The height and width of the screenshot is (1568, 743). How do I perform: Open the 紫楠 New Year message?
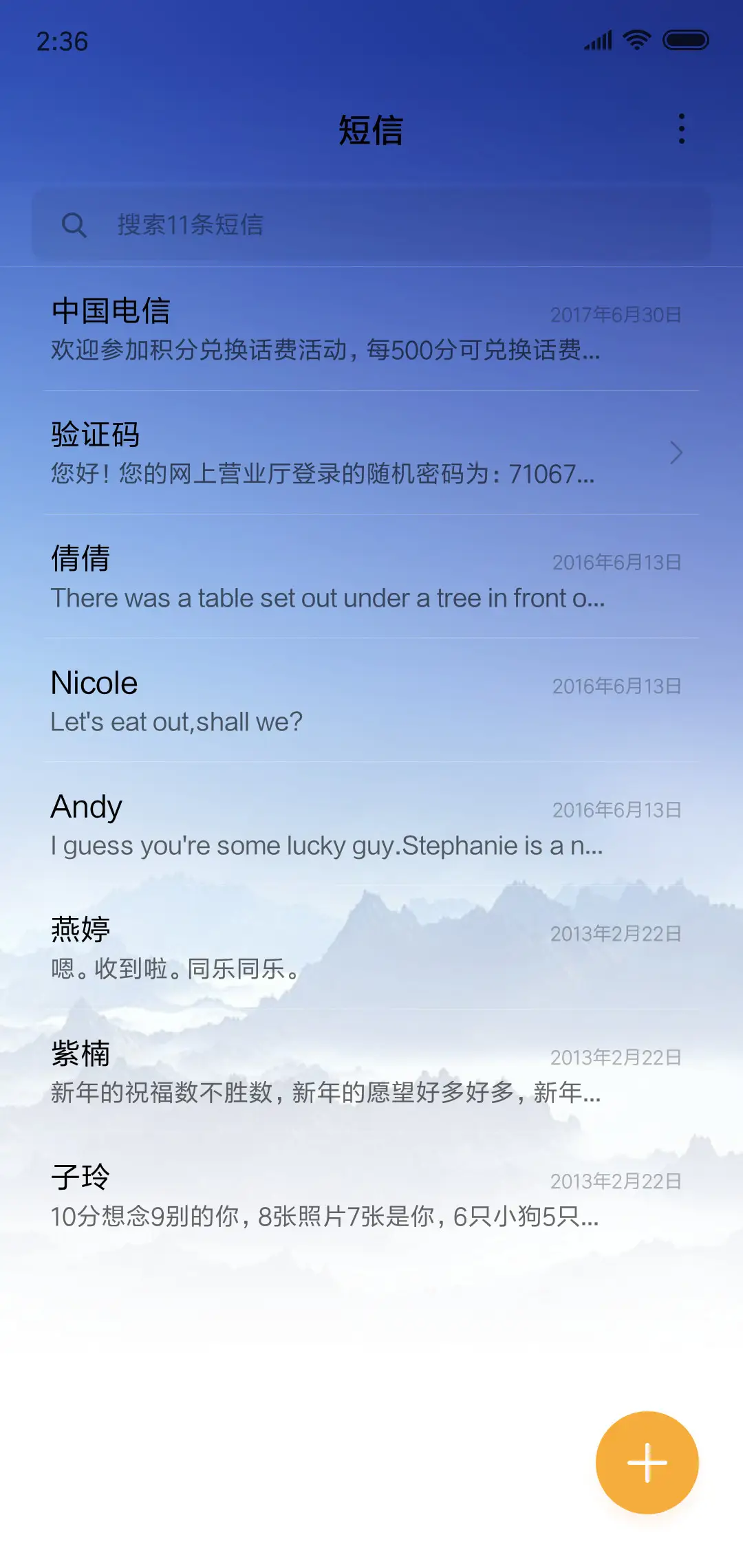(x=344, y=1073)
